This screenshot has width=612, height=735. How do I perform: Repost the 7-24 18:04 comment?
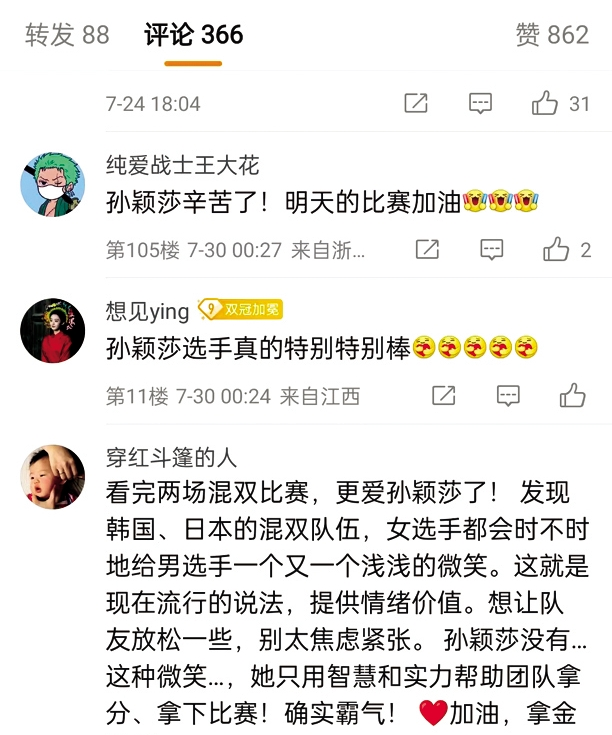(x=416, y=103)
